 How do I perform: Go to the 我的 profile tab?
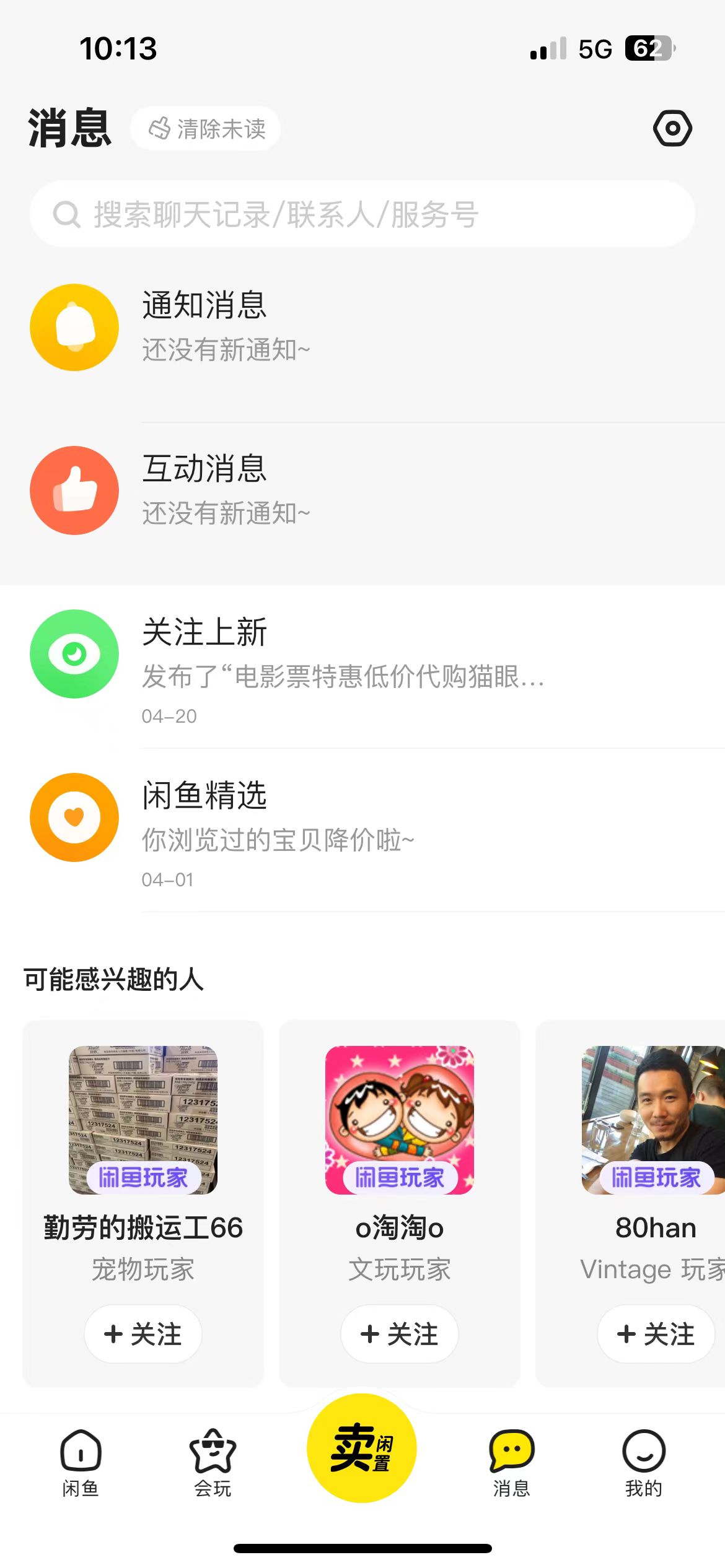click(644, 1463)
